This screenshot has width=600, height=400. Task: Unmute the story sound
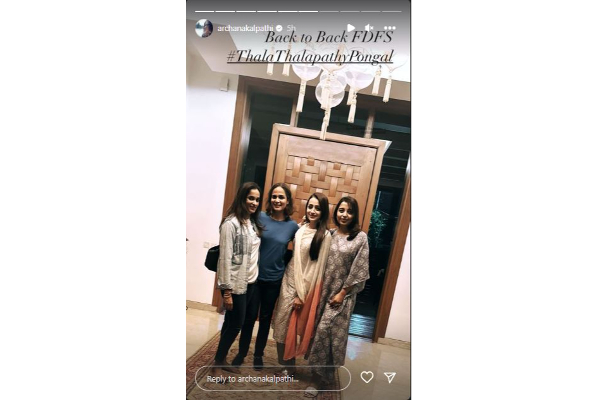pos(369,28)
